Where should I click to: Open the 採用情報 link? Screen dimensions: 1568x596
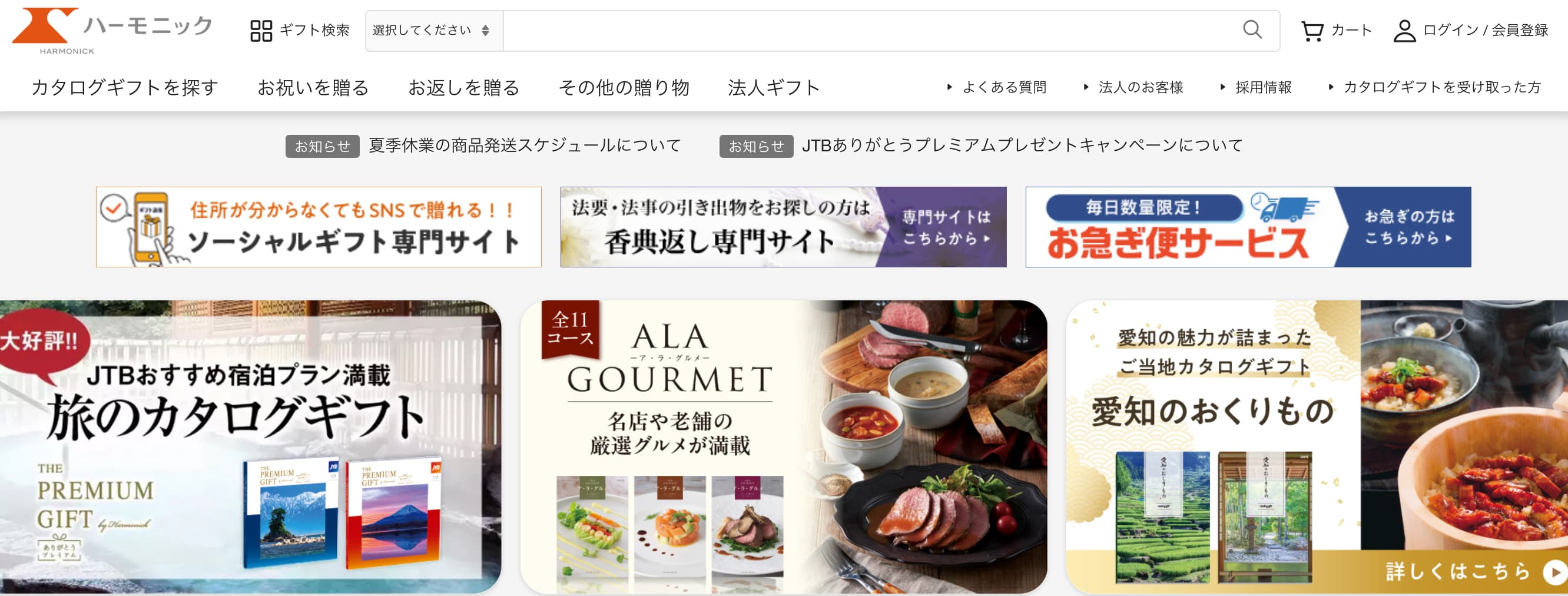click(1262, 88)
